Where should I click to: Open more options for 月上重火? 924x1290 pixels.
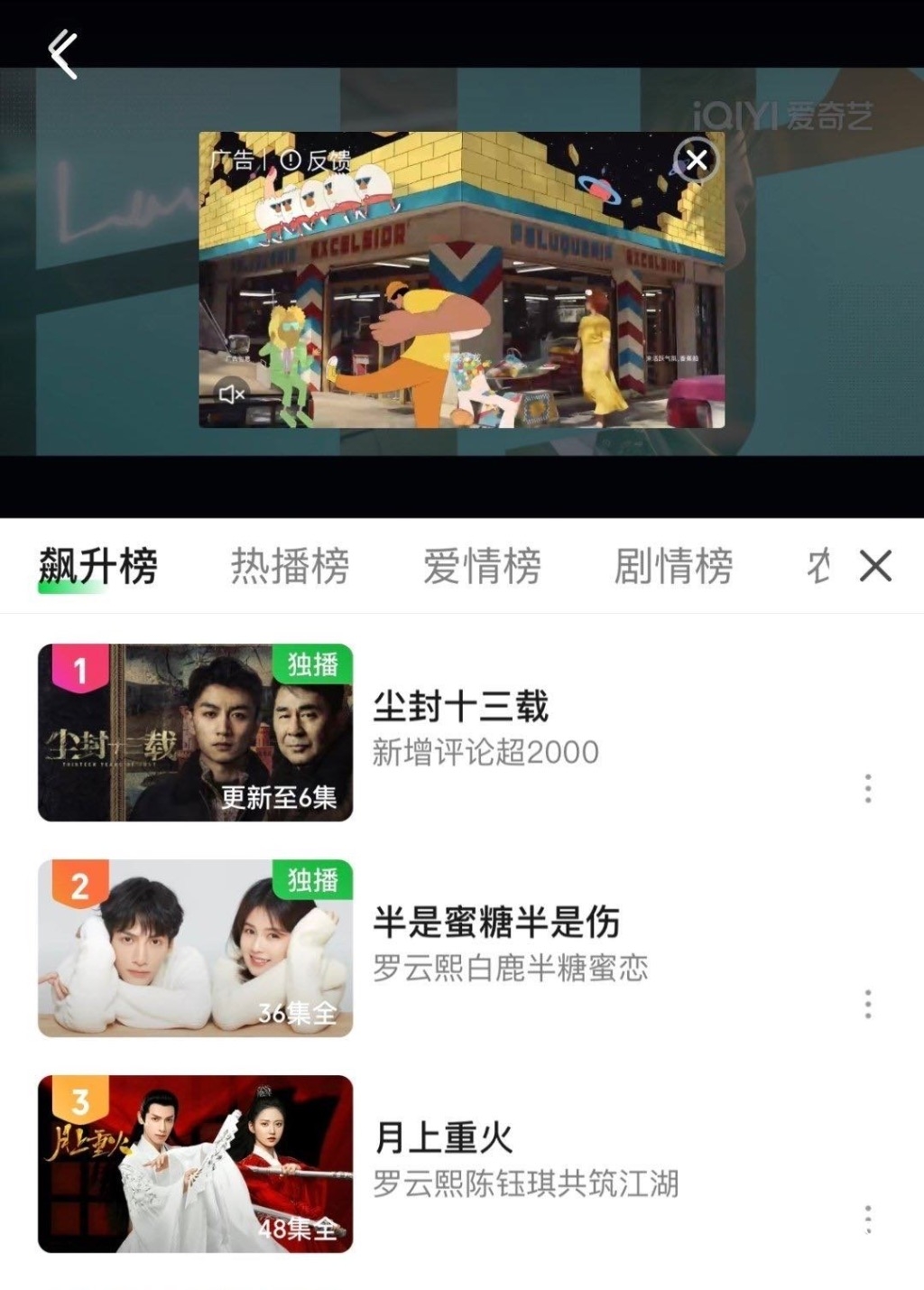tap(868, 1220)
